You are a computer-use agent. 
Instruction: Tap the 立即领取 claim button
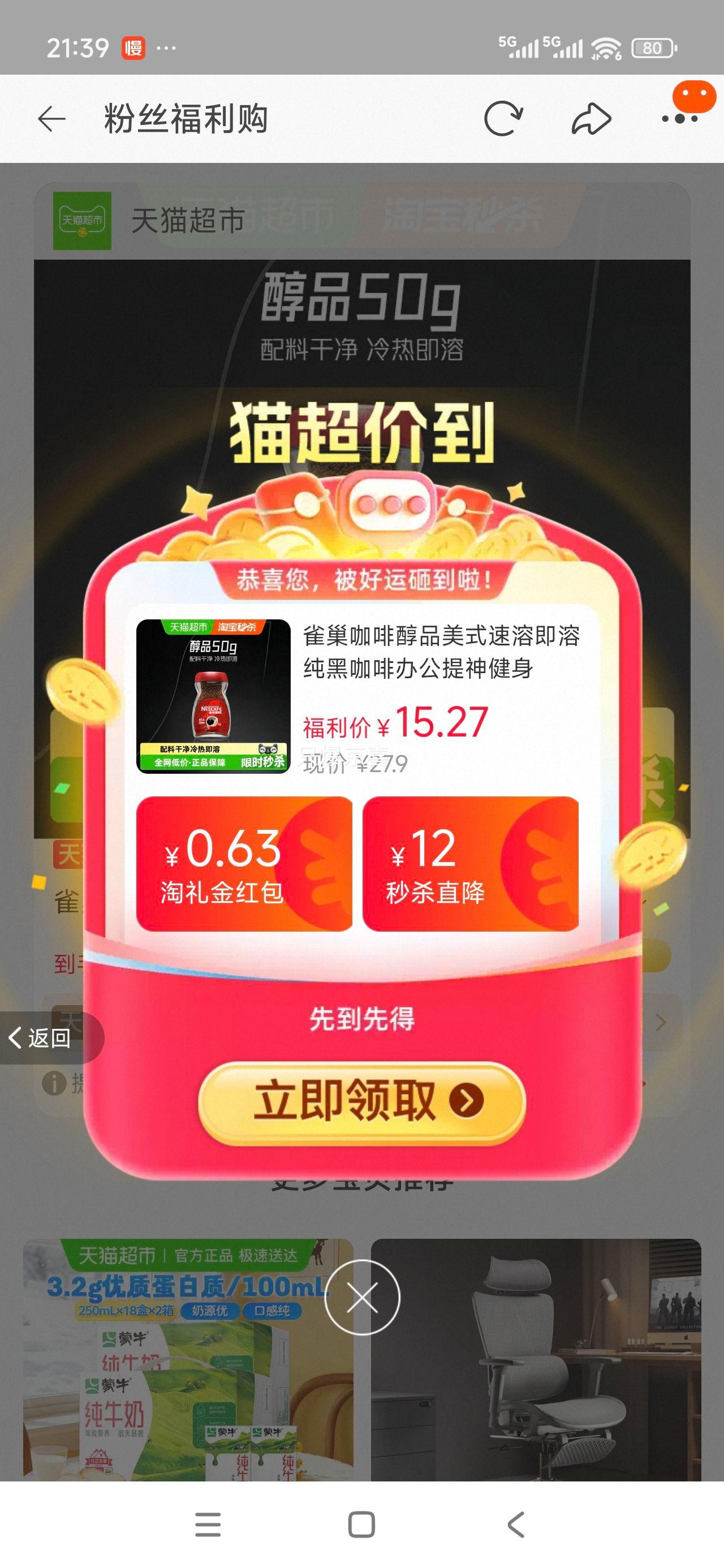[361, 1105]
